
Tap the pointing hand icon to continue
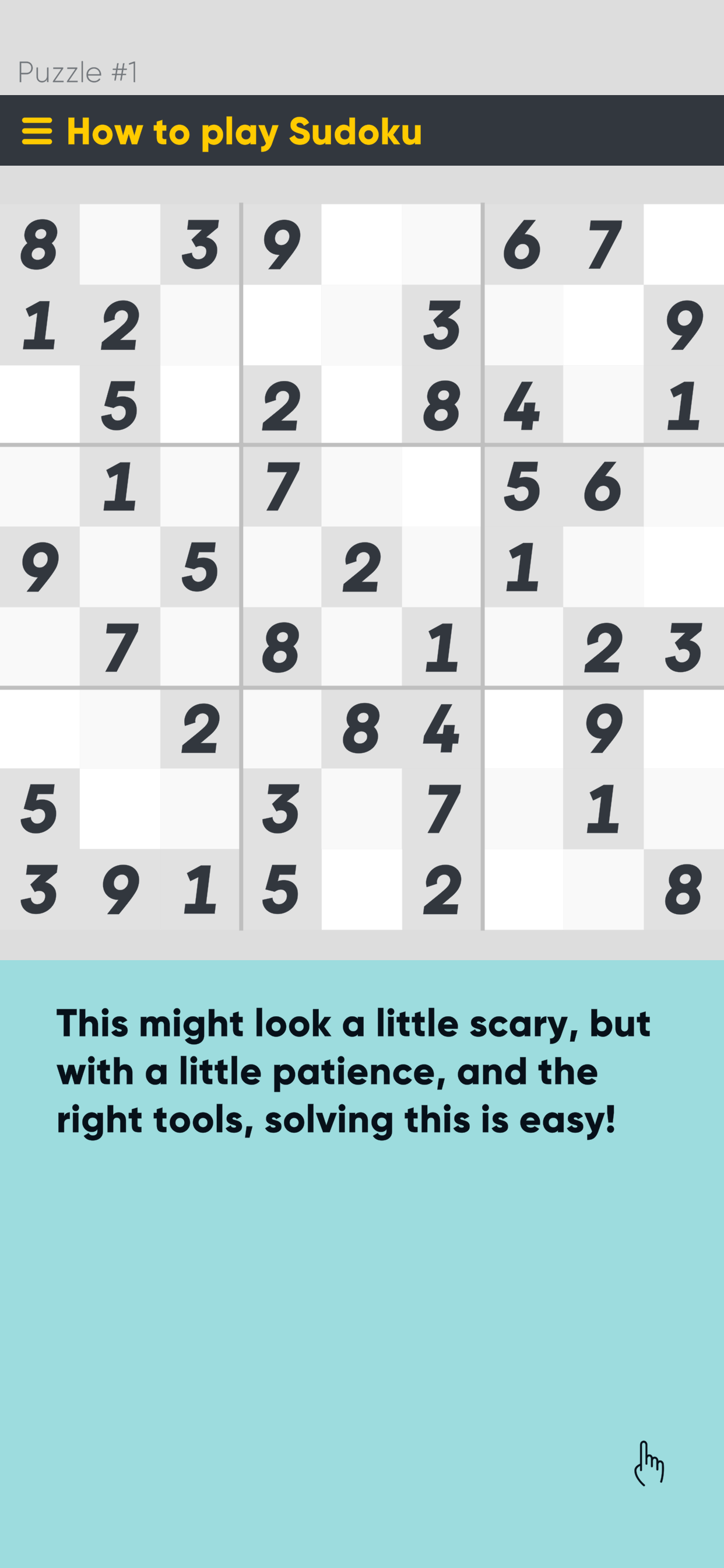pos(649,1464)
